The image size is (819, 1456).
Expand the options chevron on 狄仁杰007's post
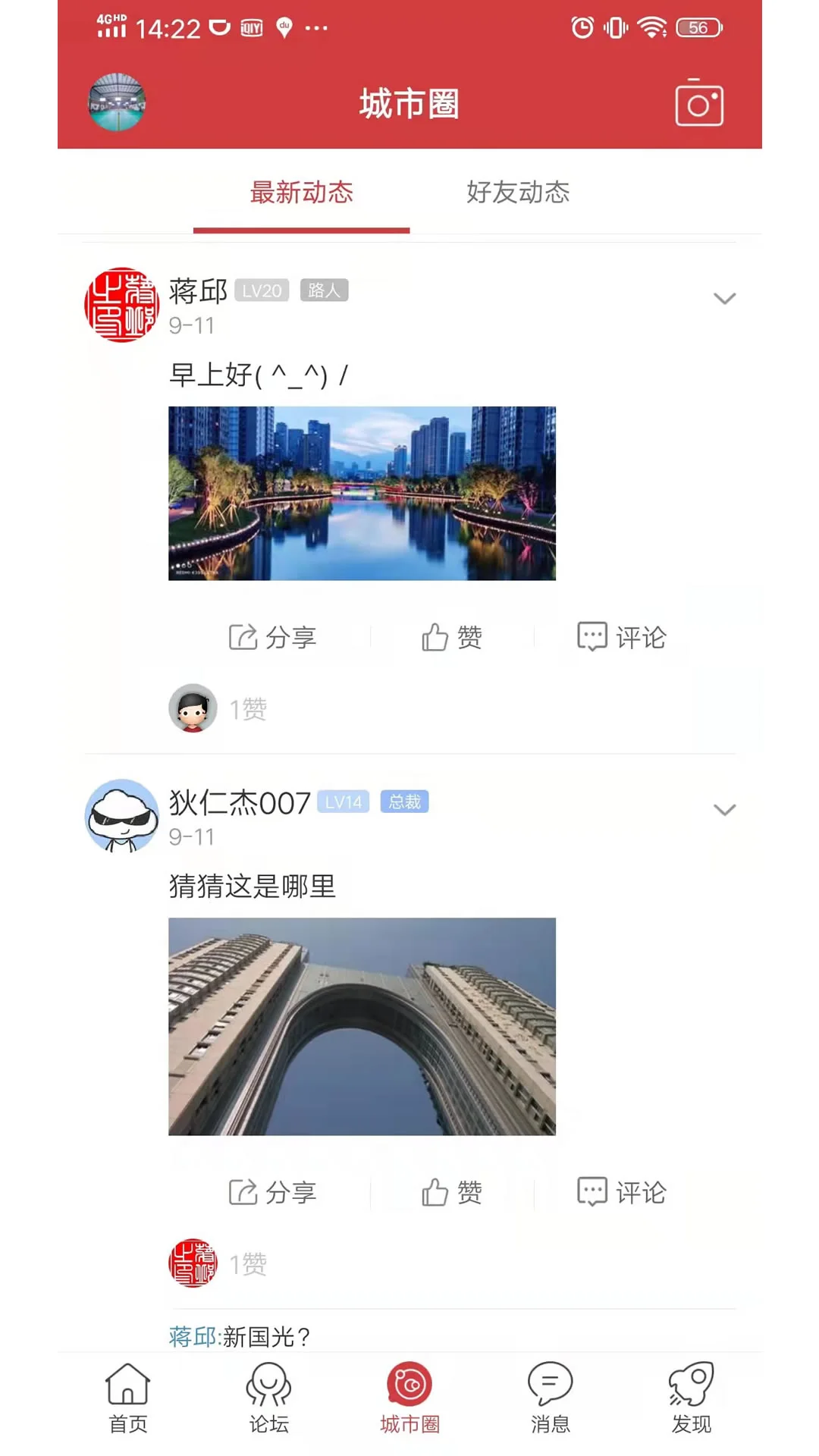coord(724,809)
